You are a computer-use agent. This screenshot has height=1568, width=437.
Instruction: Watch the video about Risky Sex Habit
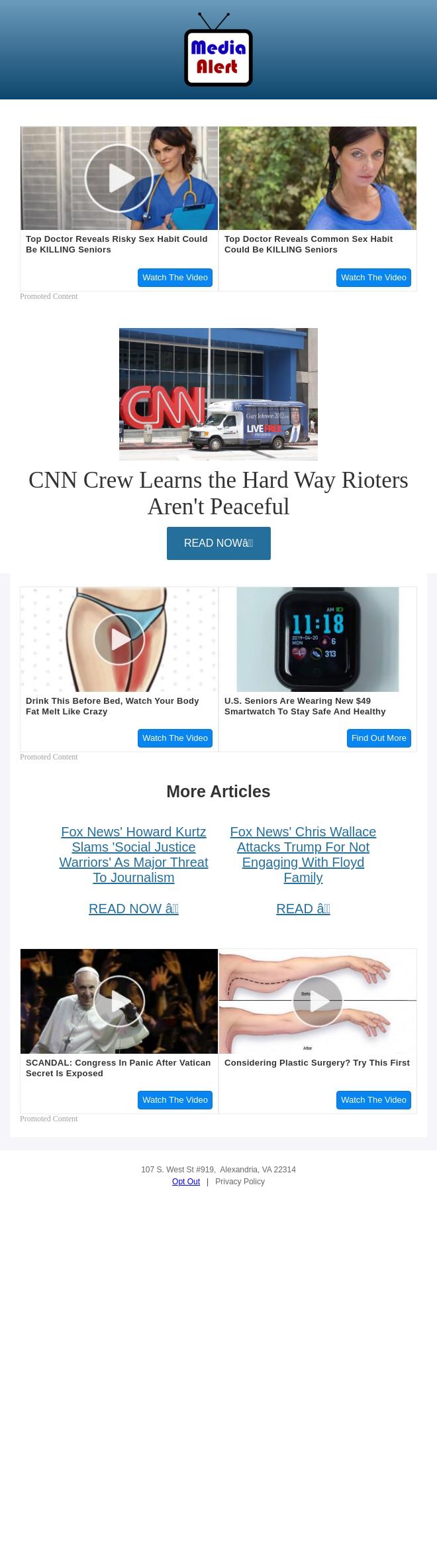(175, 278)
